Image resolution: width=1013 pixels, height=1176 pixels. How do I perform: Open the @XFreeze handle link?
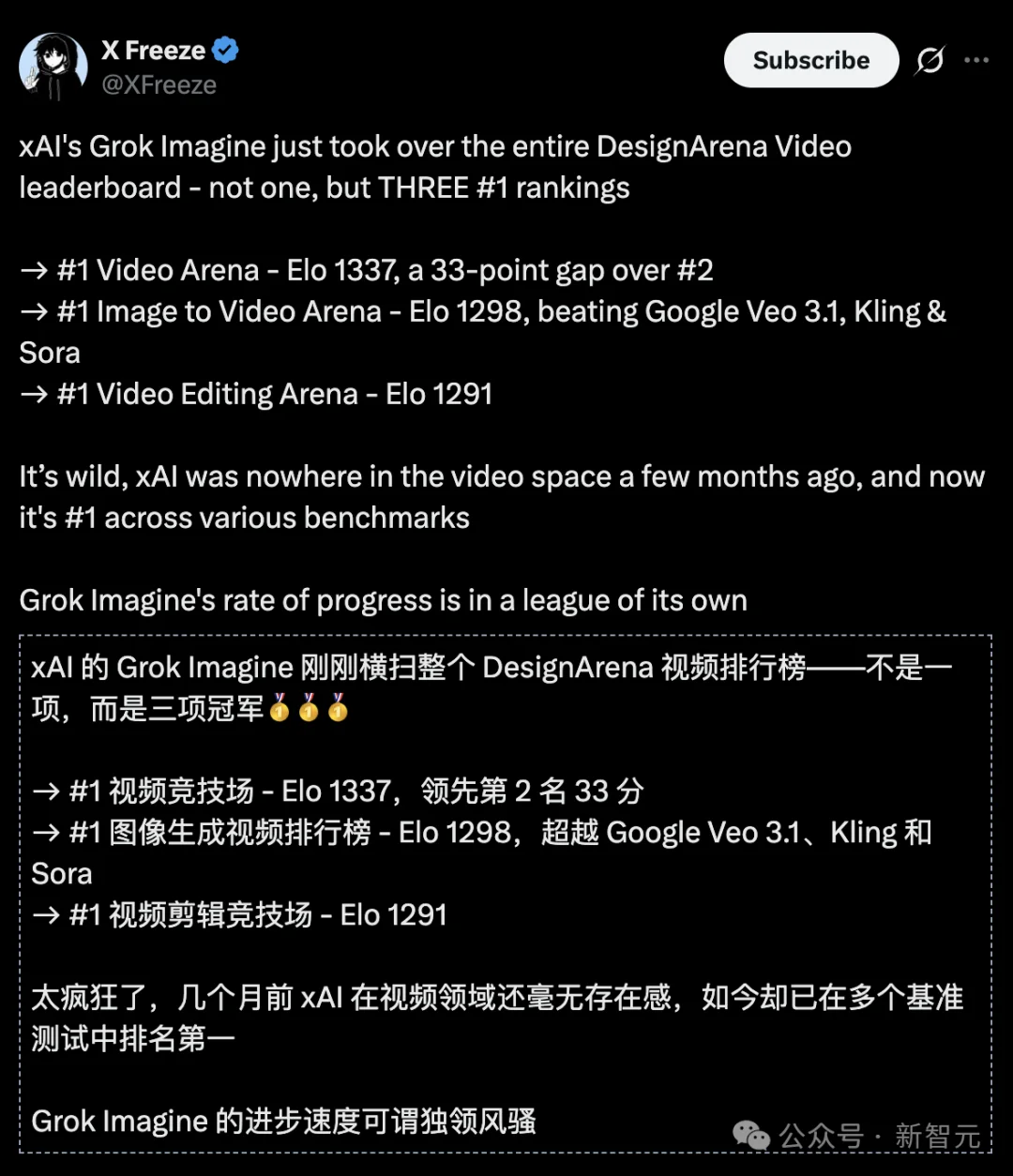point(158,85)
